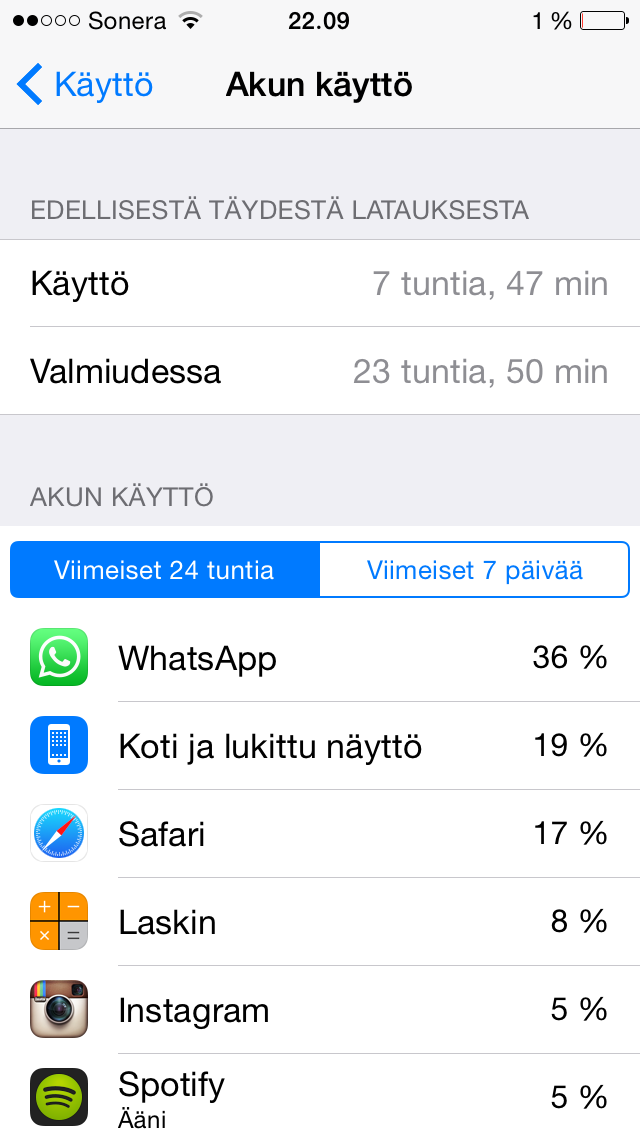Switch to Viimeiset 7 päivää view
The width and height of the screenshot is (640, 1136).
point(474,569)
